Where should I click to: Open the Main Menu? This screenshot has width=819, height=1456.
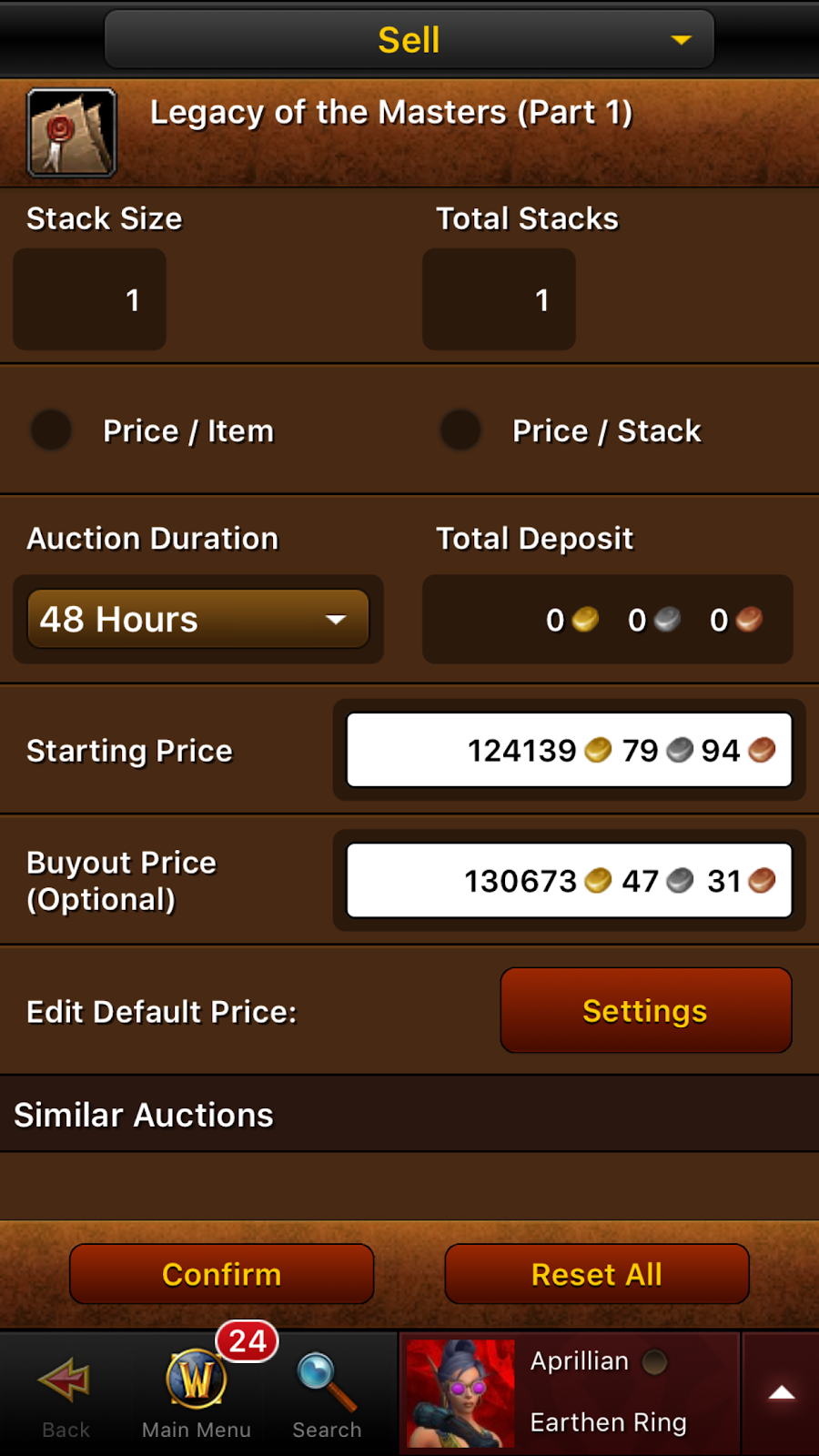coord(197,1392)
